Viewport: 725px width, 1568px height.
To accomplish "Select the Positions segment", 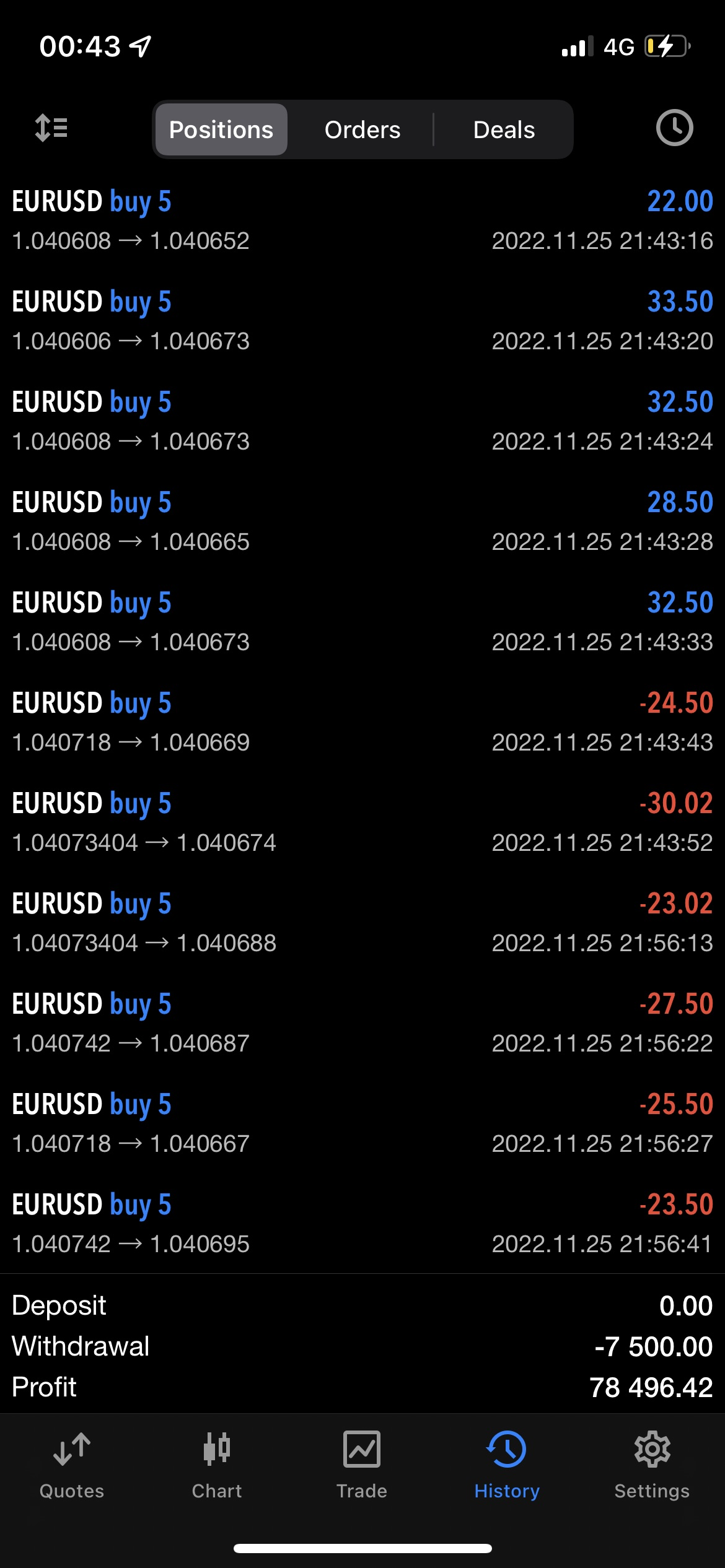I will (x=221, y=129).
